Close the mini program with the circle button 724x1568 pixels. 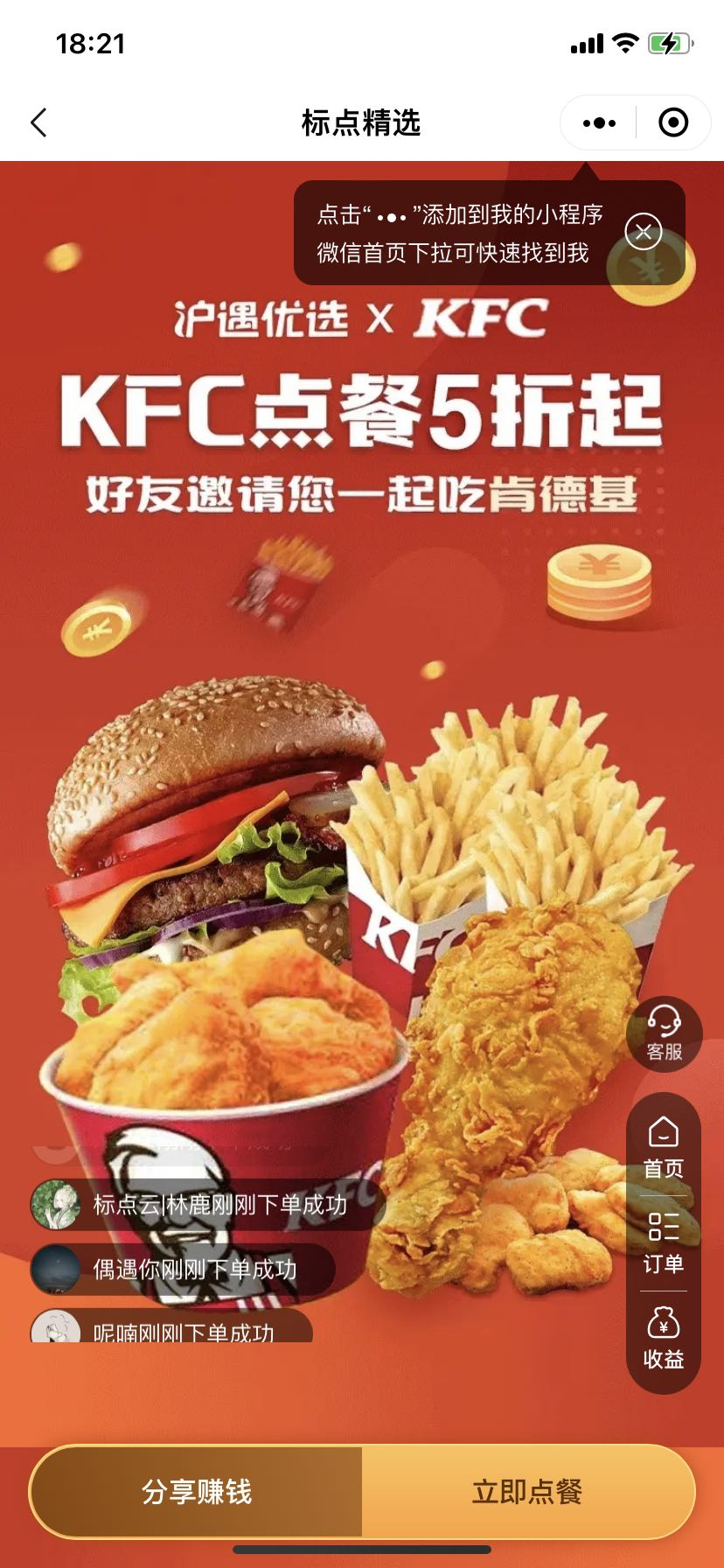(672, 122)
